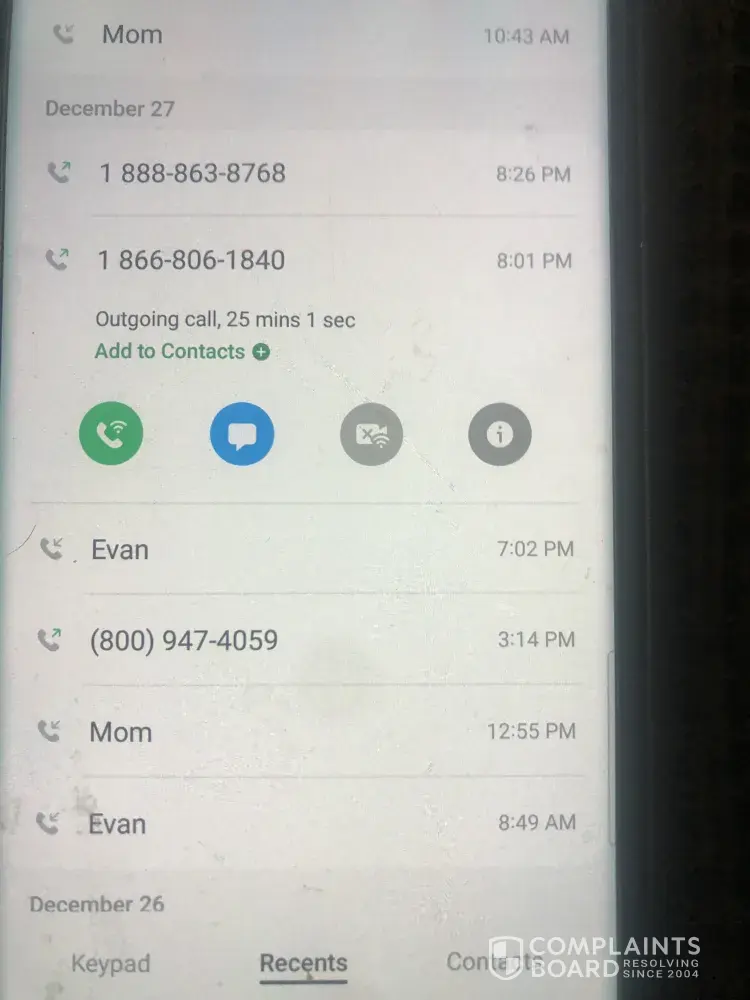Select the Recents tab
This screenshot has width=750, height=1000.
(x=303, y=964)
